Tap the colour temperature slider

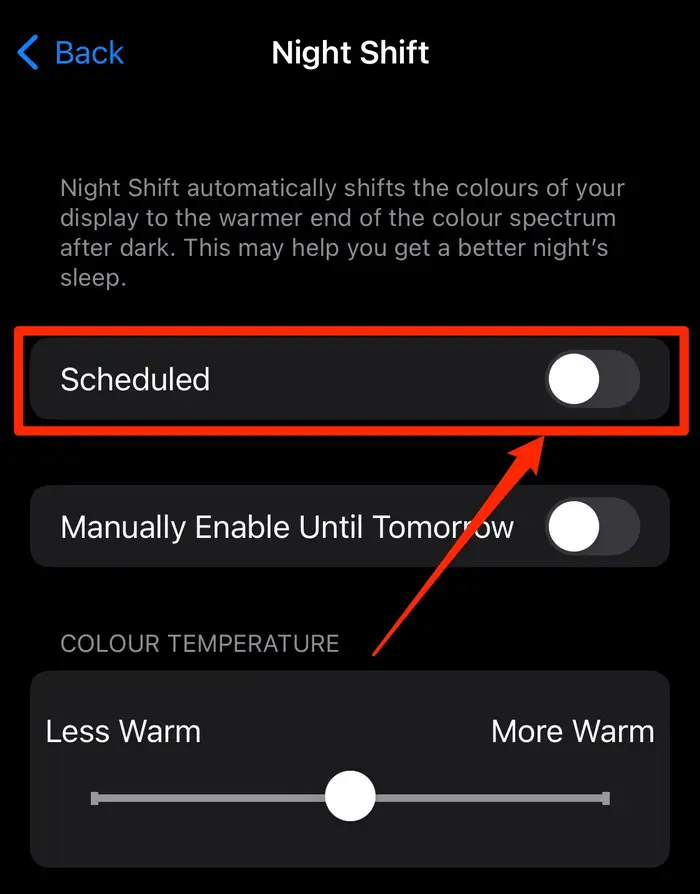(x=350, y=797)
